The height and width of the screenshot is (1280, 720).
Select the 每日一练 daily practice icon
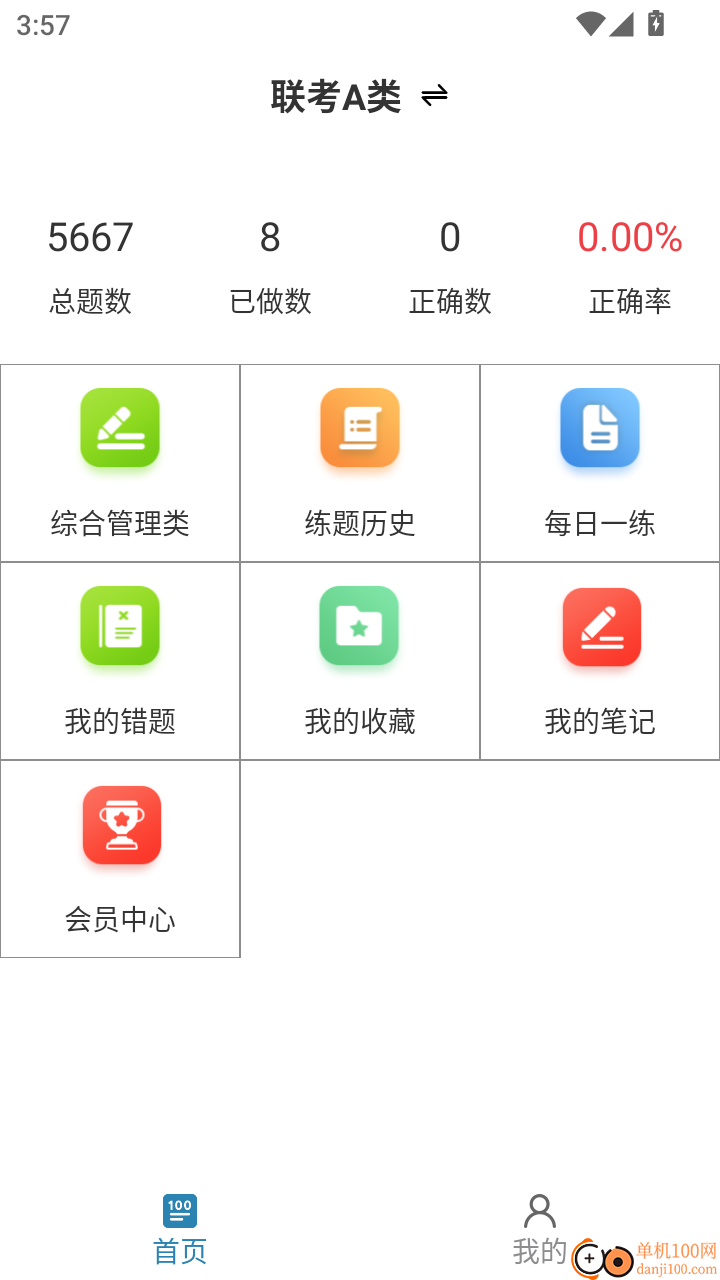tap(599, 428)
